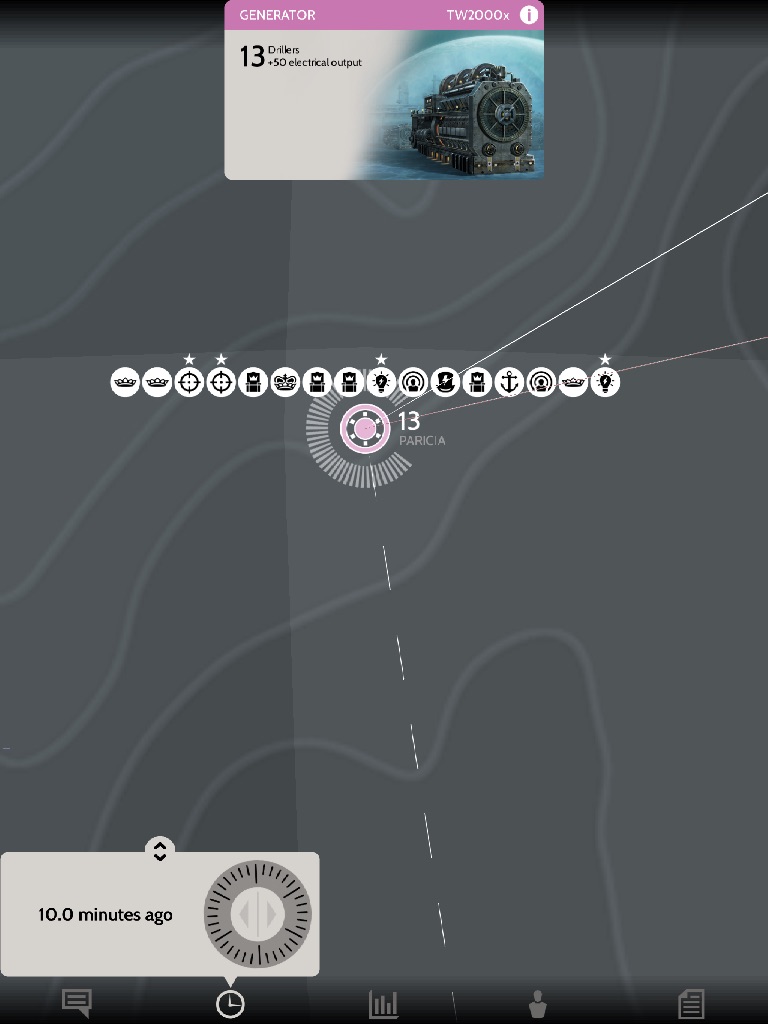Select the anchor specialist icon
This screenshot has width=768, height=1024.
click(x=509, y=382)
